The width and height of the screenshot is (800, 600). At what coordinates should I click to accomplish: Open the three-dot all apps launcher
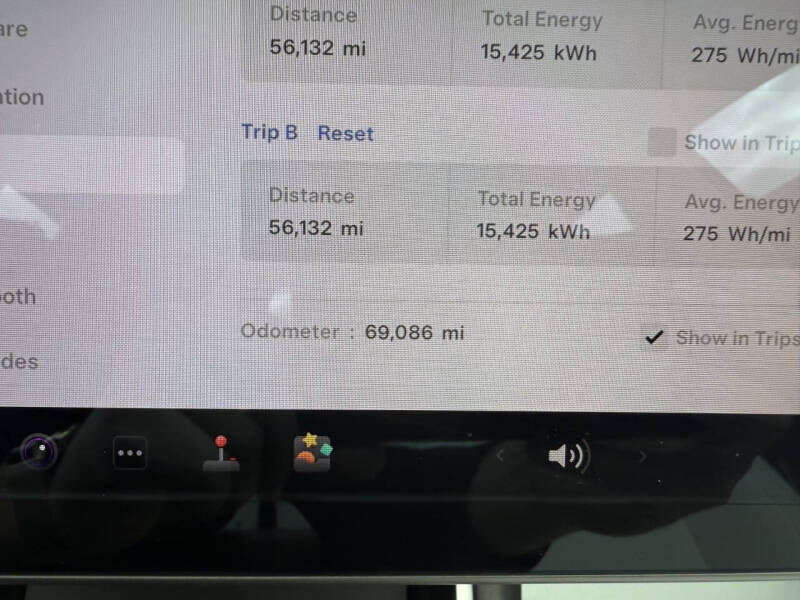(130, 453)
